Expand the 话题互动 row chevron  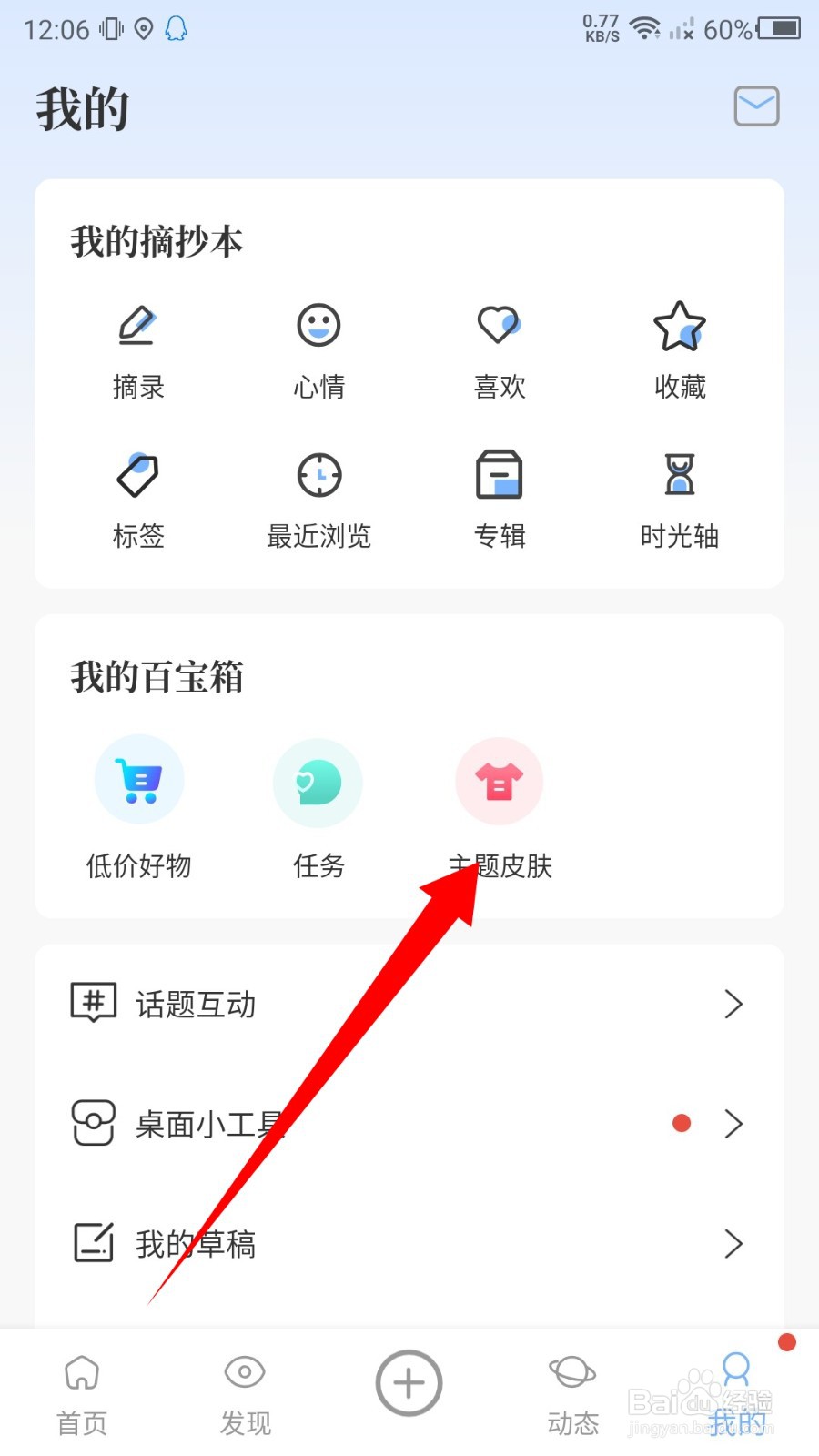(734, 1004)
